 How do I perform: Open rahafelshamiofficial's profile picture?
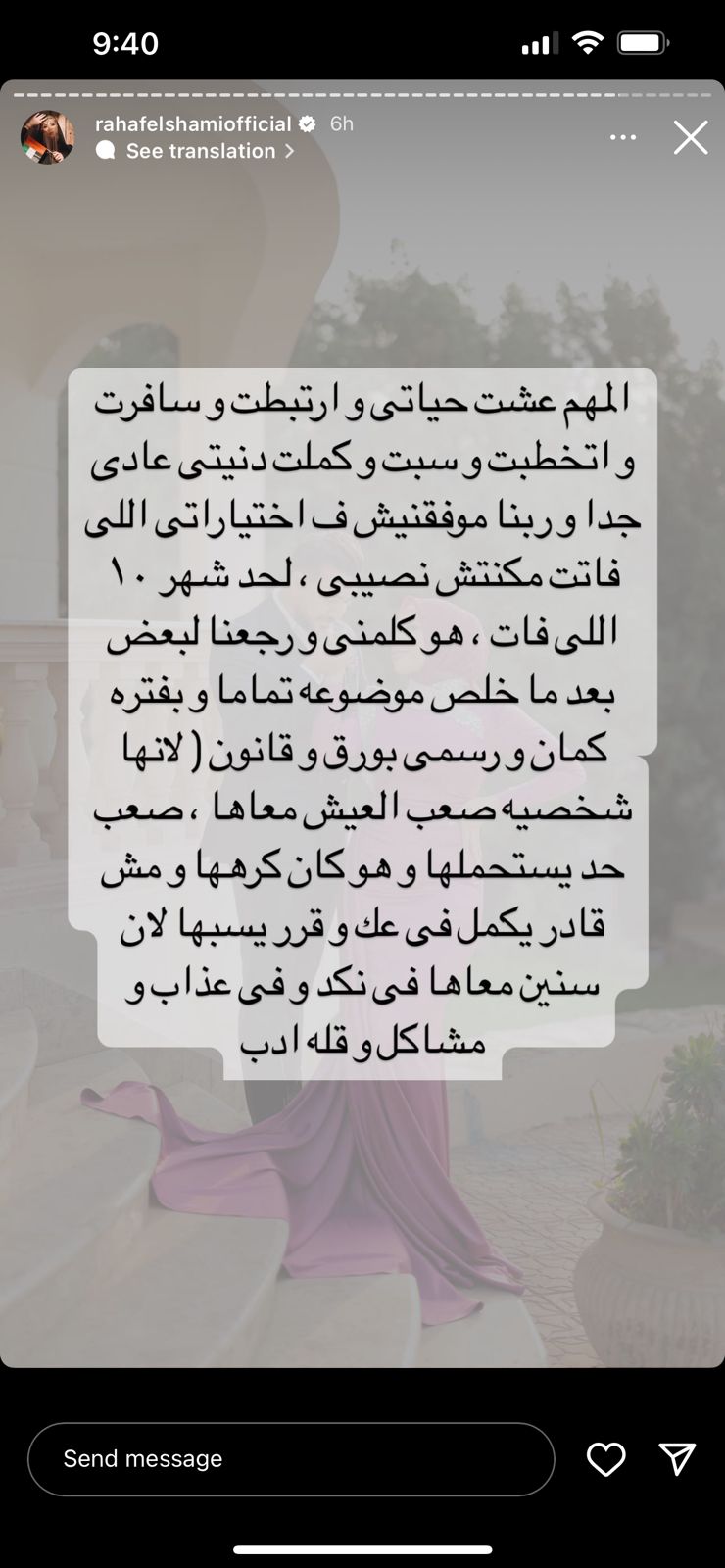point(47,138)
